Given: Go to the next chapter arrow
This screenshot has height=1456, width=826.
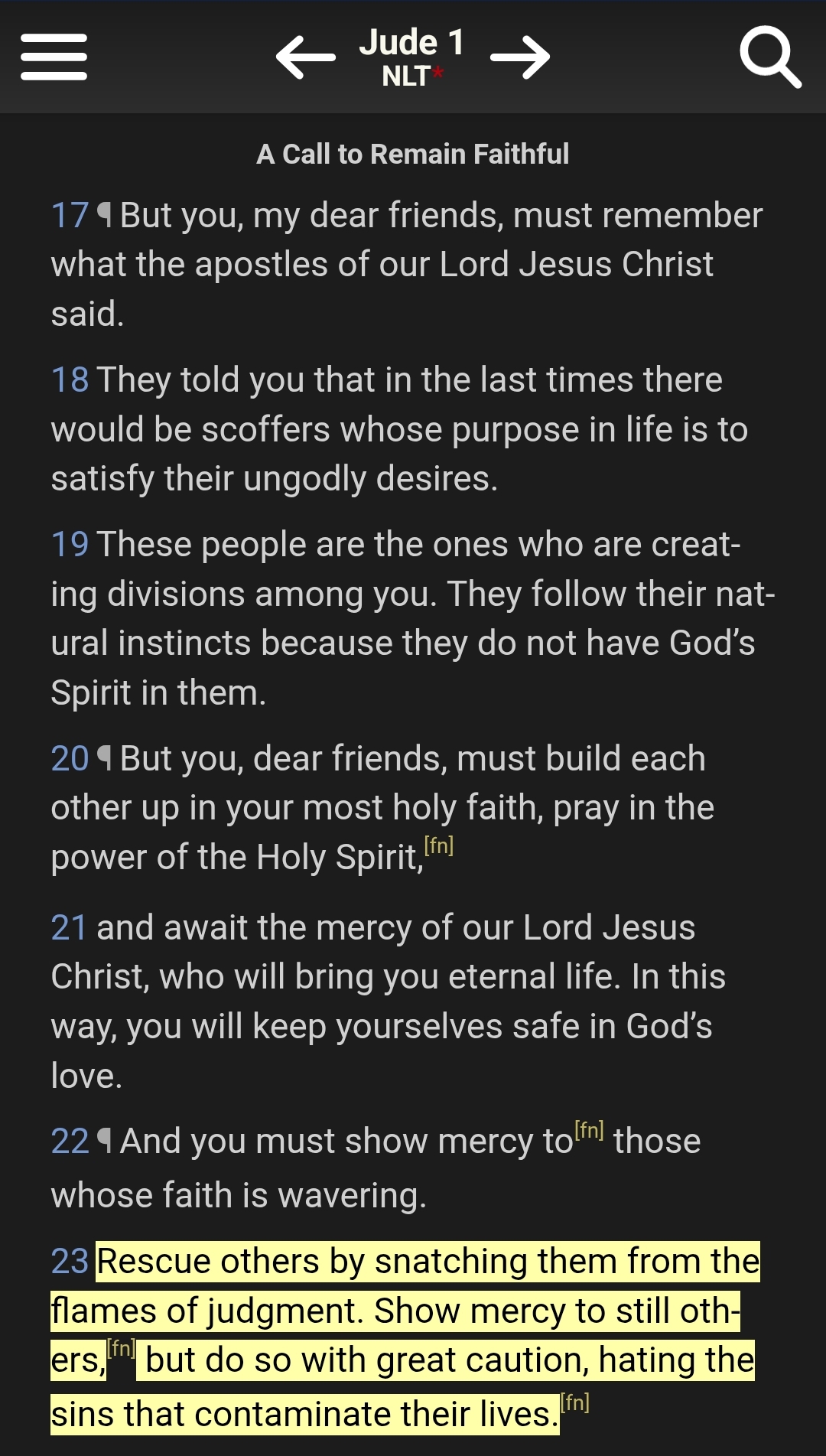Looking at the screenshot, I should pos(520,57).
